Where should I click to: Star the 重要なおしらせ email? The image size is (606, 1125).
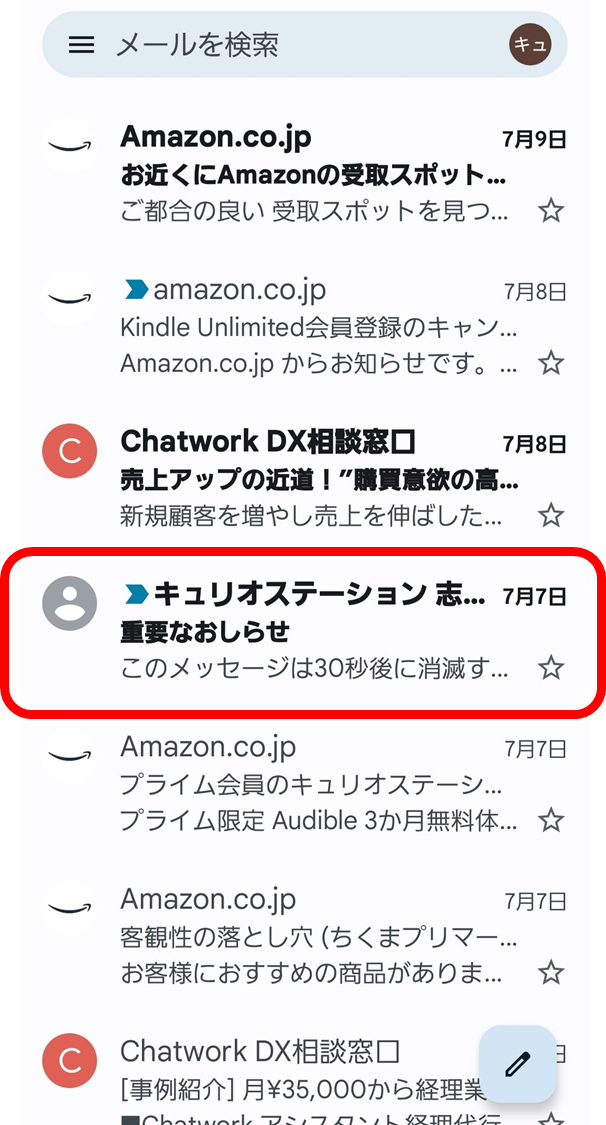point(551,667)
